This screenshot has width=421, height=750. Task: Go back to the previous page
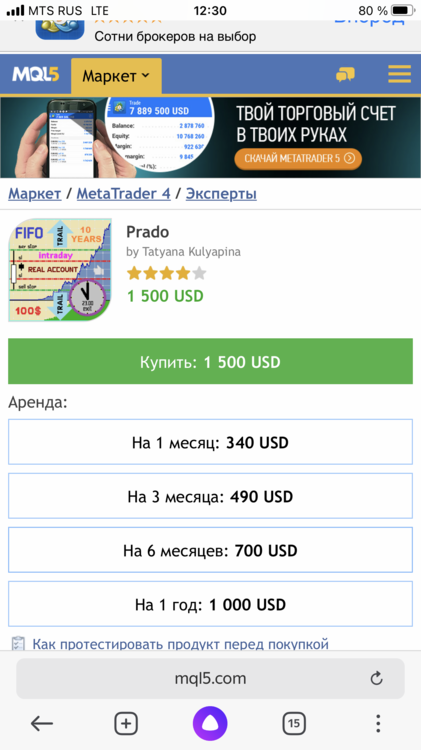coord(42,724)
